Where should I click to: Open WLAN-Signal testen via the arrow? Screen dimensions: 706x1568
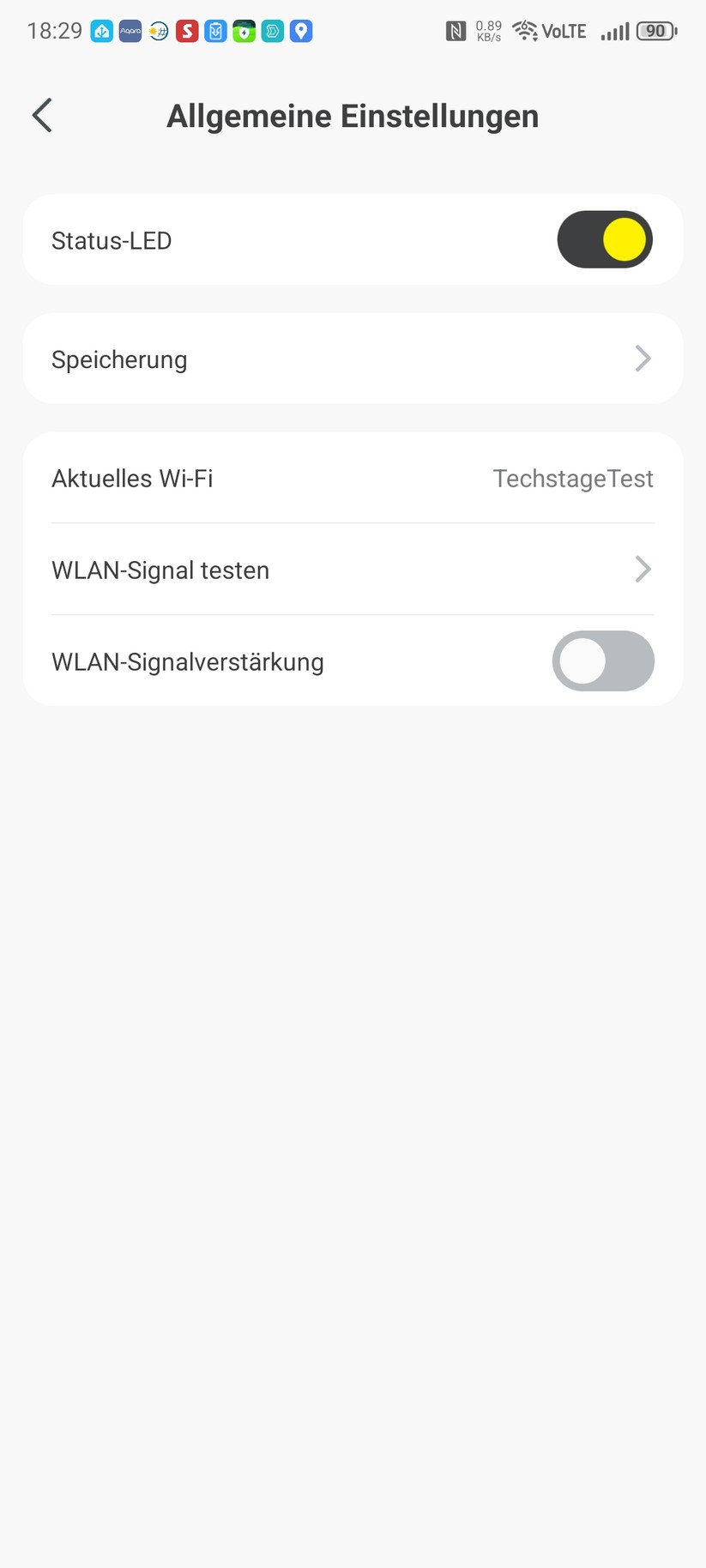point(642,569)
